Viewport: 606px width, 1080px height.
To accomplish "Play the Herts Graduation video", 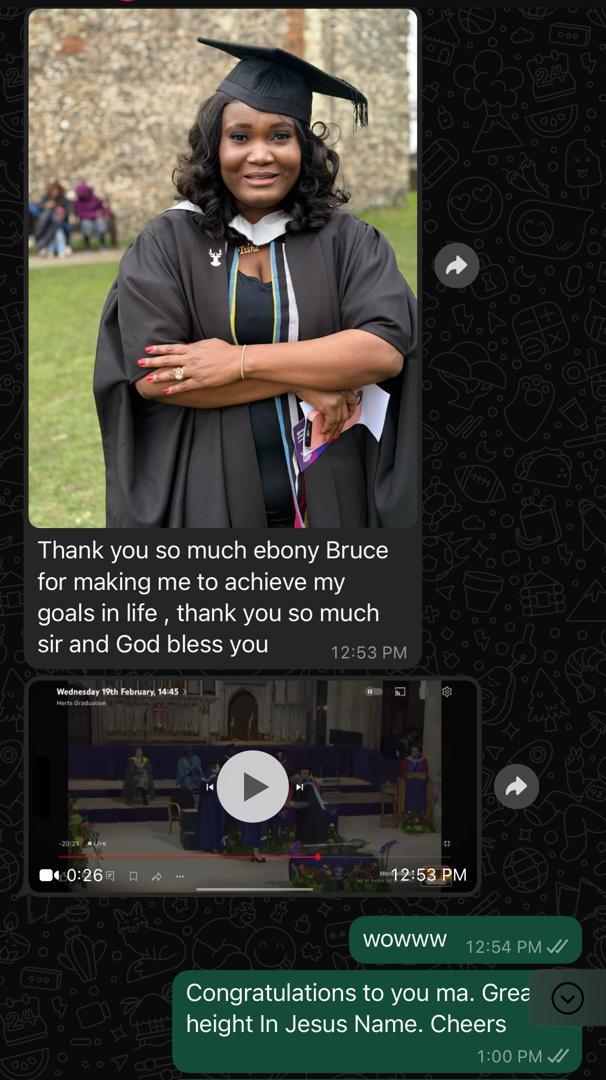I will (x=253, y=787).
